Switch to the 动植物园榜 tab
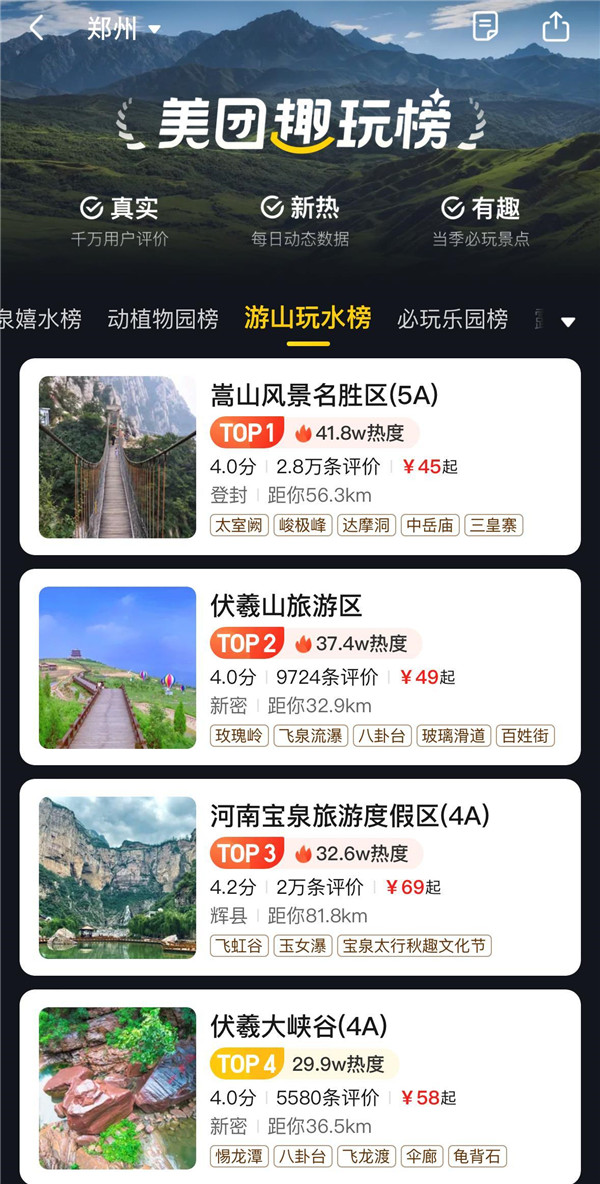Viewport: 600px width, 1184px height. (163, 319)
